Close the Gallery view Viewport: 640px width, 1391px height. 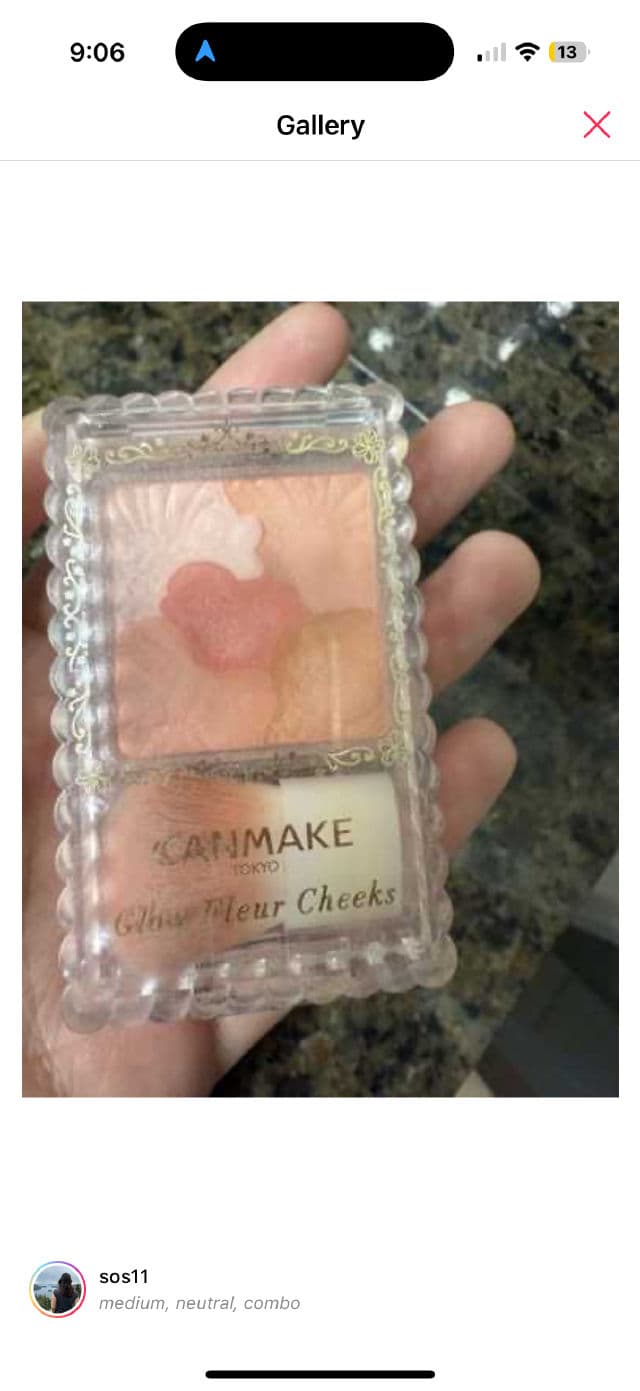coord(597,125)
